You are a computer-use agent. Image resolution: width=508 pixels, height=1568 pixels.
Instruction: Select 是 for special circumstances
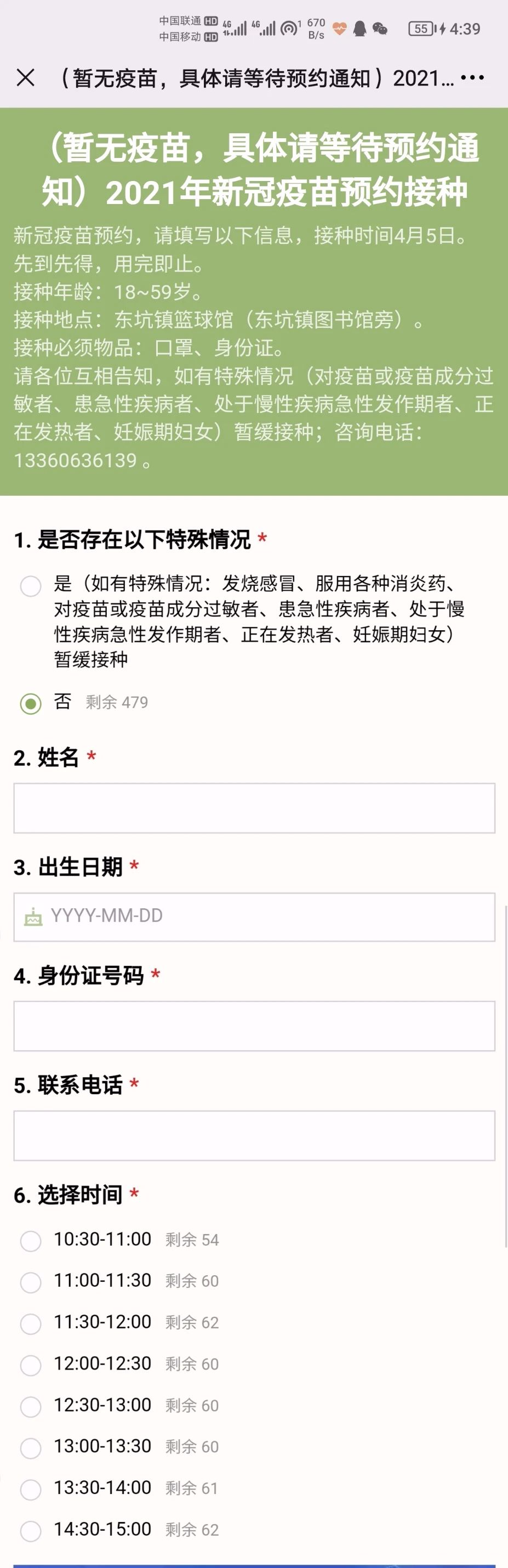pyautogui.click(x=31, y=586)
